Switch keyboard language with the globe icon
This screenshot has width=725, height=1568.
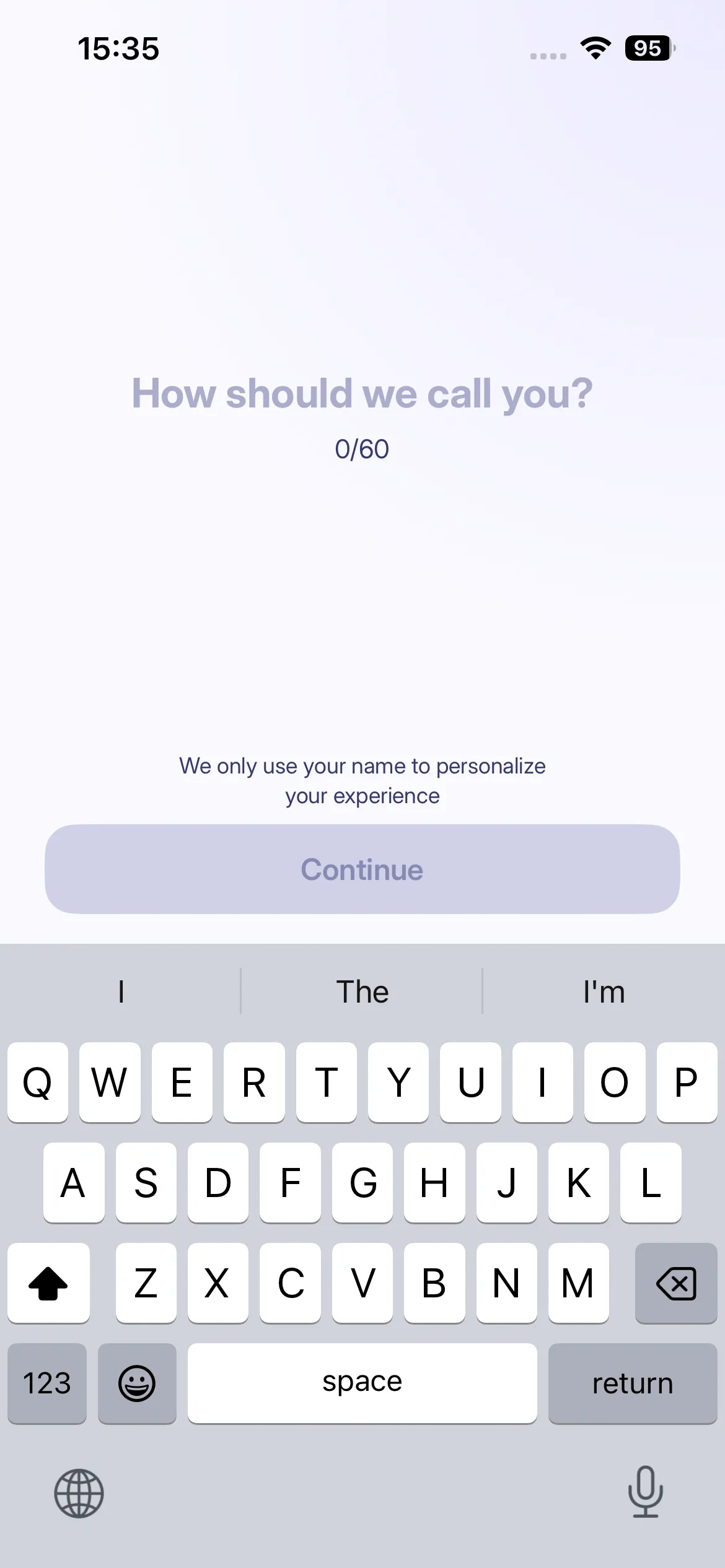(x=79, y=1493)
